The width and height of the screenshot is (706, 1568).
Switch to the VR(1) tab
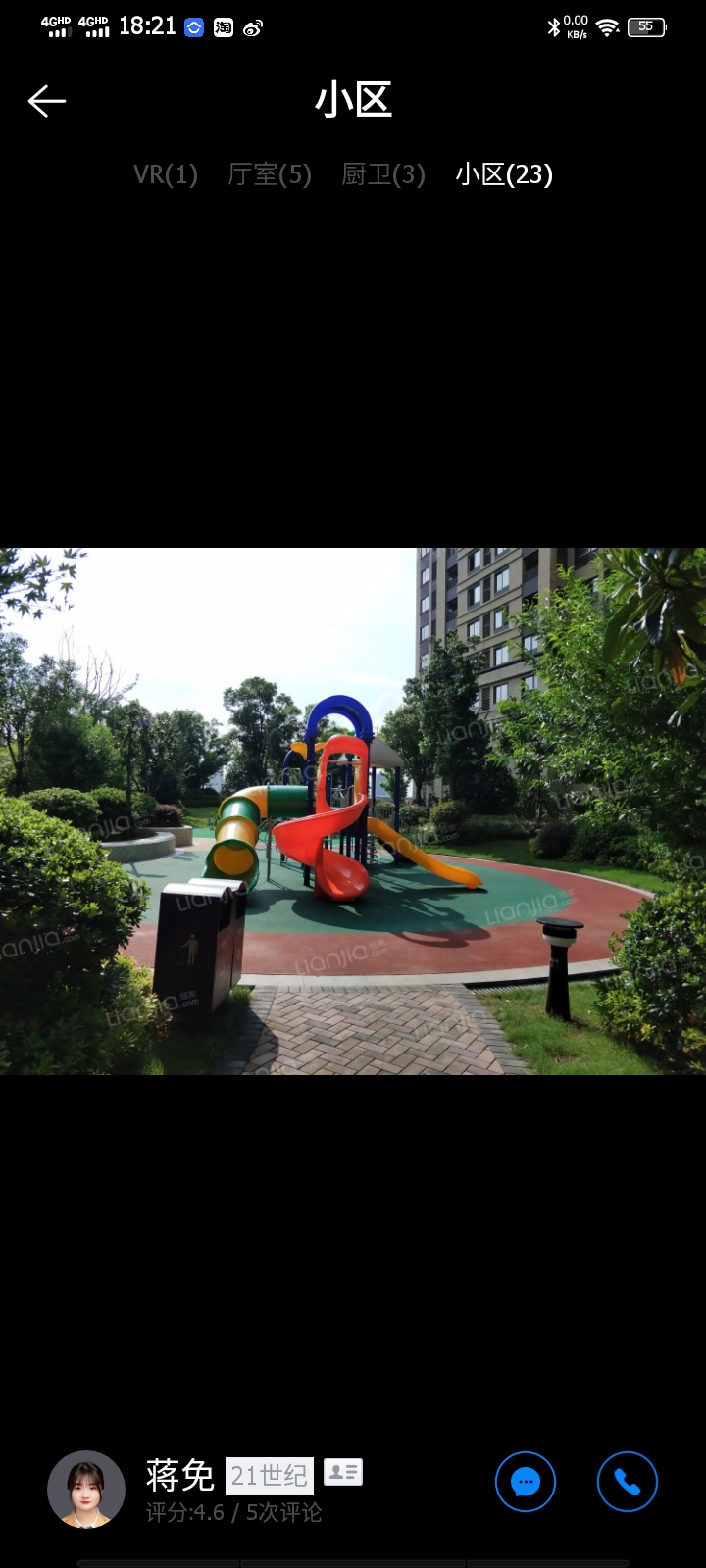tap(166, 174)
